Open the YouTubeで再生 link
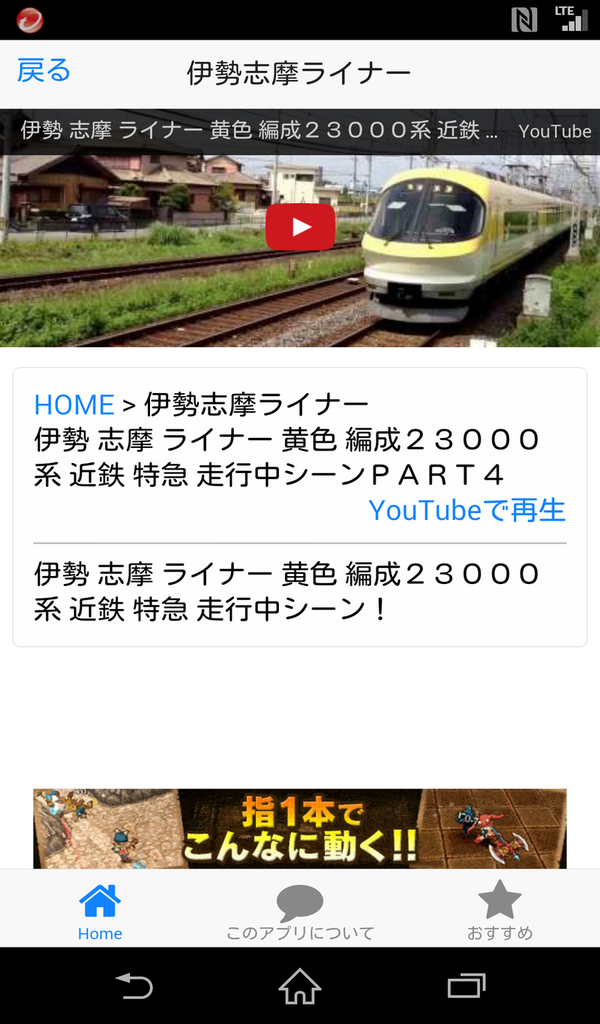Screen dimensions: 600x1024 click(x=466, y=510)
